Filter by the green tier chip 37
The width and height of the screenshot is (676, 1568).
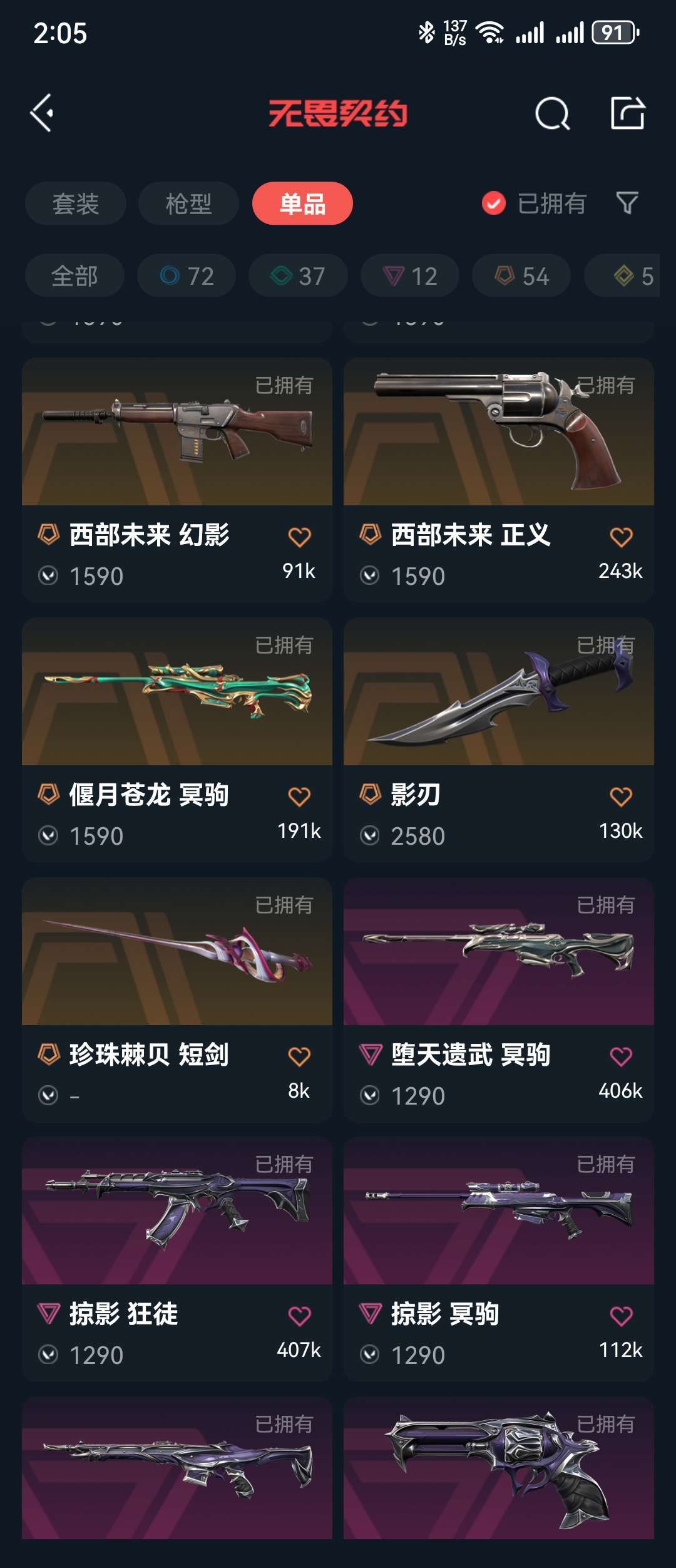pyautogui.click(x=298, y=276)
